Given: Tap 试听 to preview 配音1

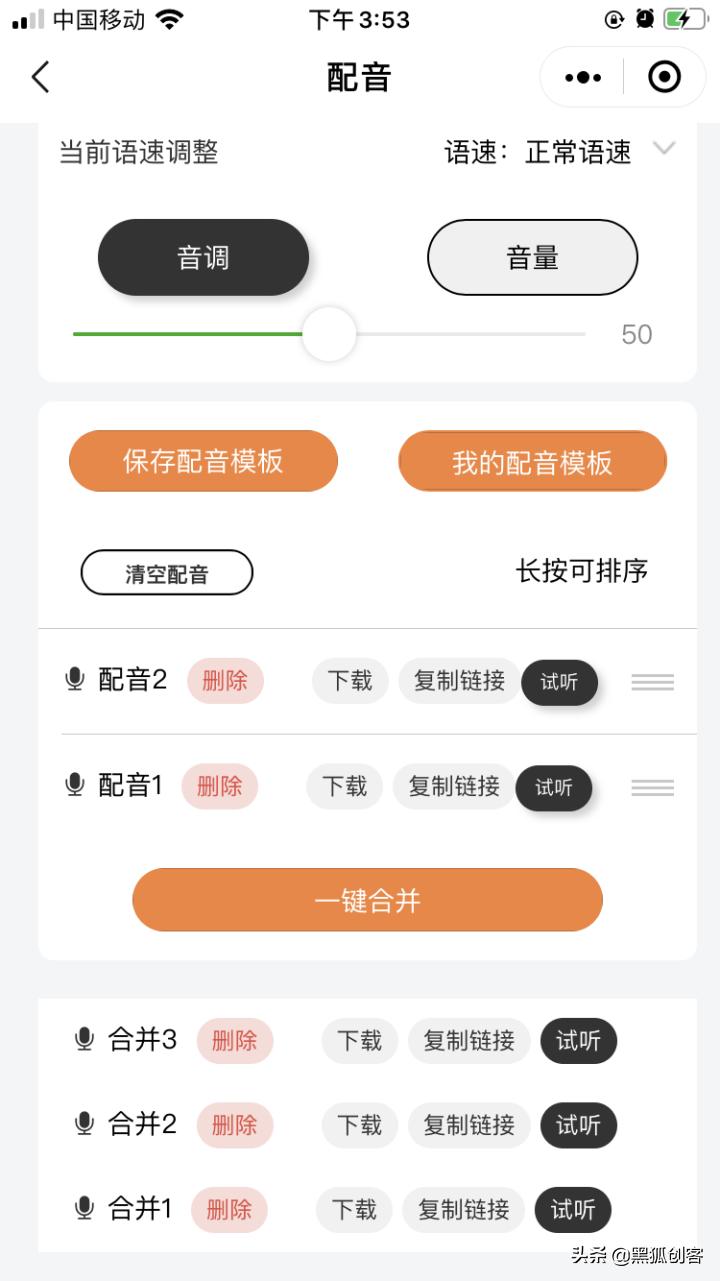Looking at the screenshot, I should pyautogui.click(x=554, y=788).
